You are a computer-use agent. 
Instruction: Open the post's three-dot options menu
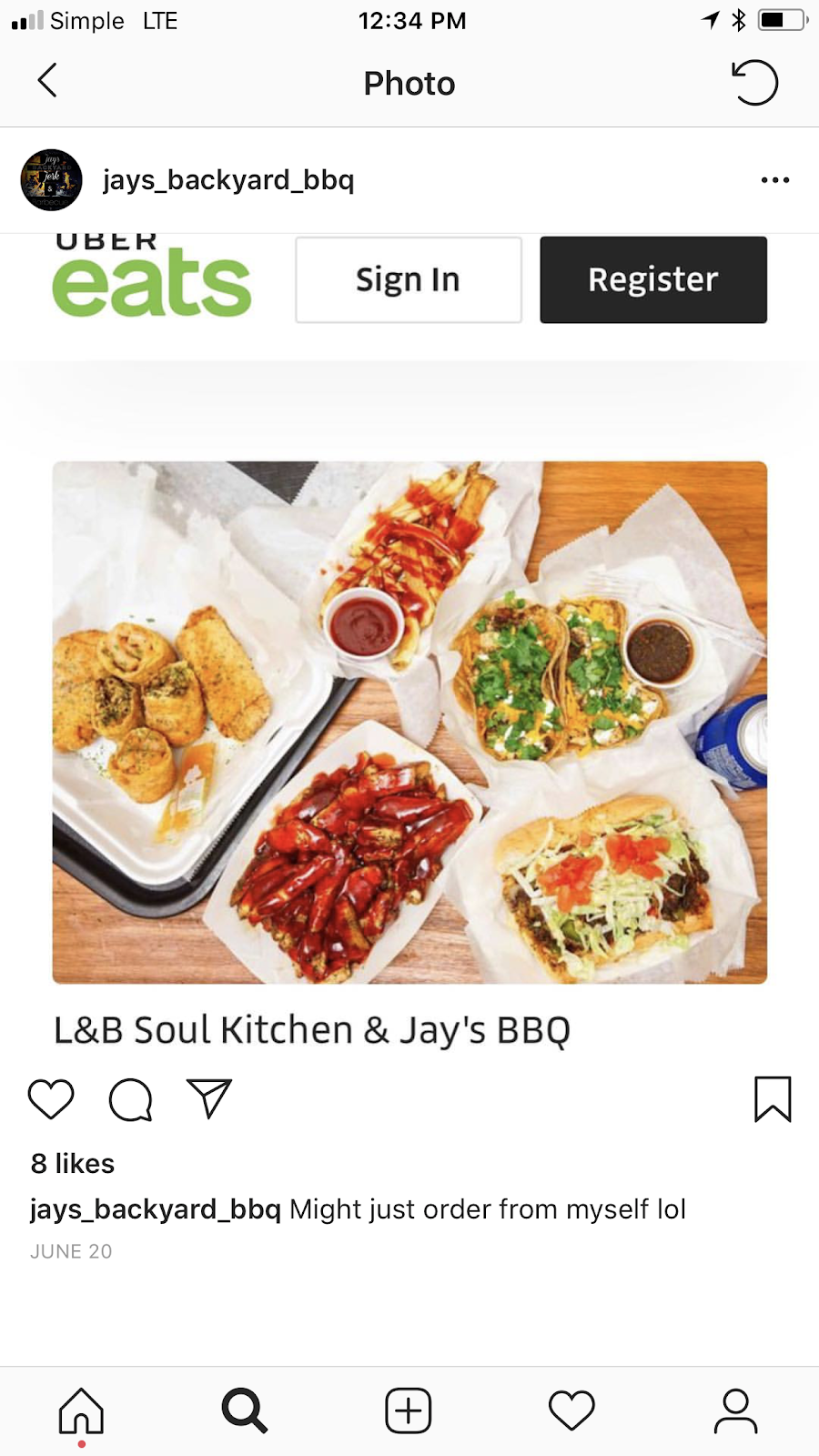tap(774, 180)
